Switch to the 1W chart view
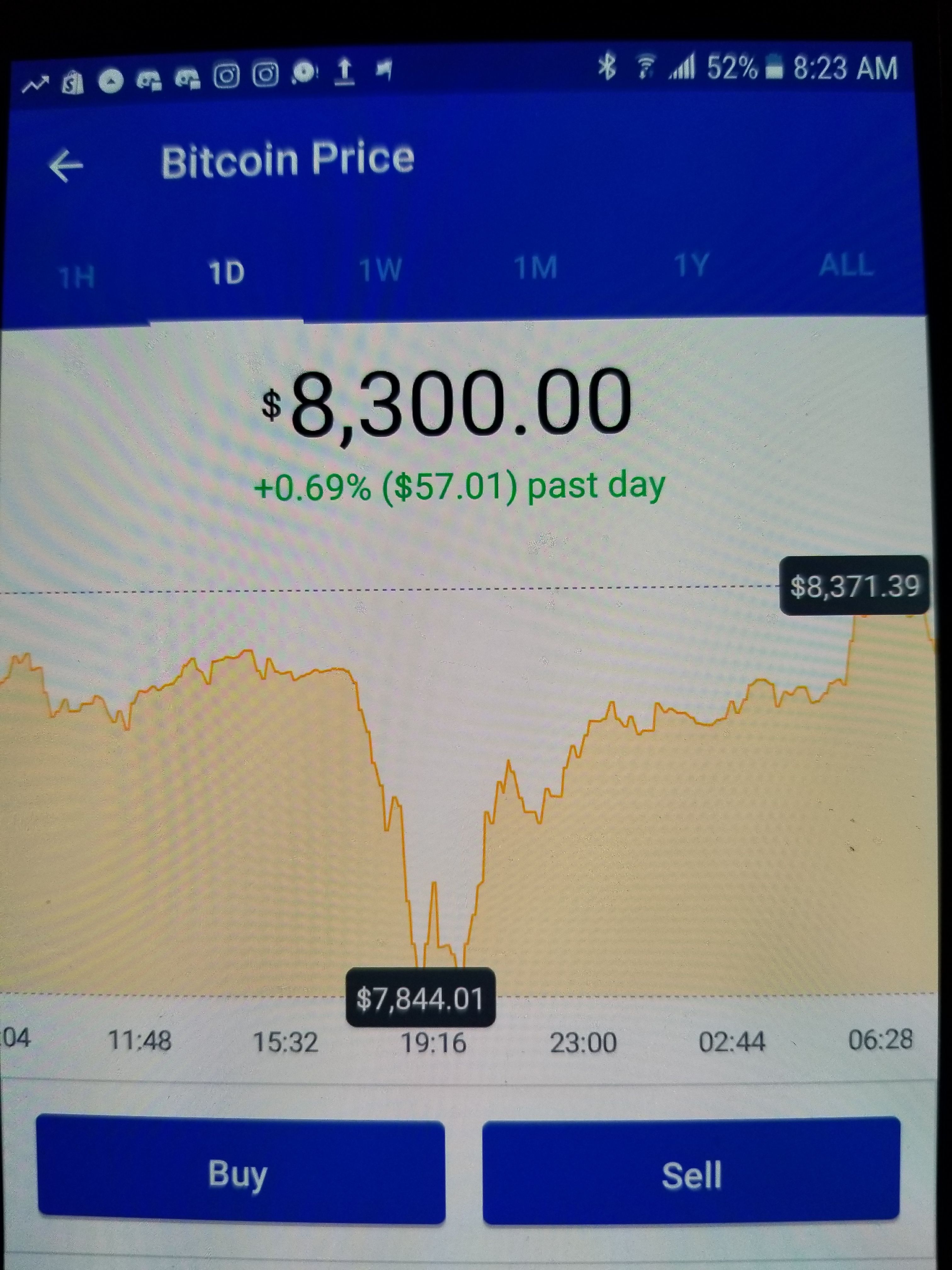This screenshot has width=952, height=1270. pos(381,269)
